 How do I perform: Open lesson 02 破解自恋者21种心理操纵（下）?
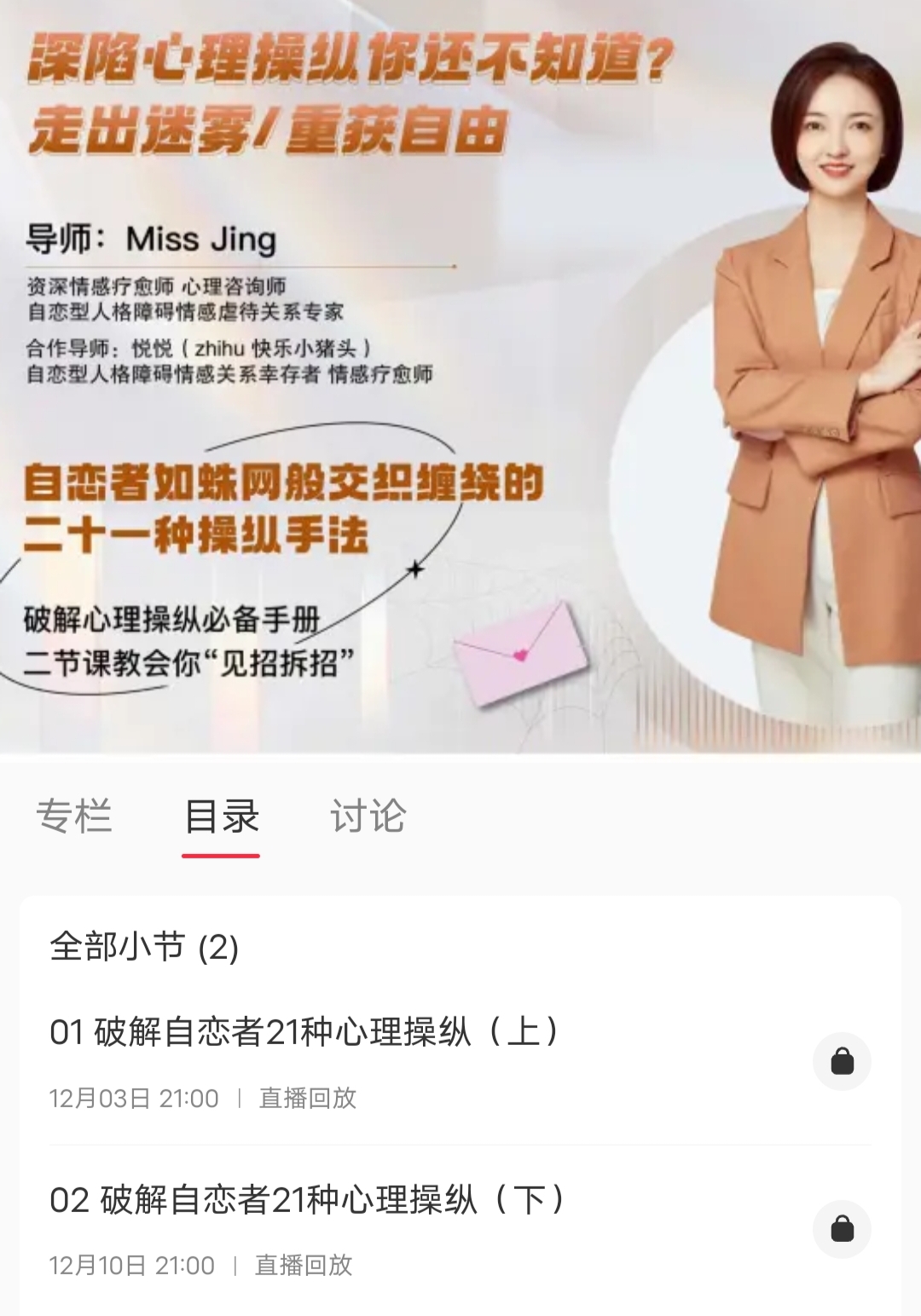click(x=307, y=1200)
